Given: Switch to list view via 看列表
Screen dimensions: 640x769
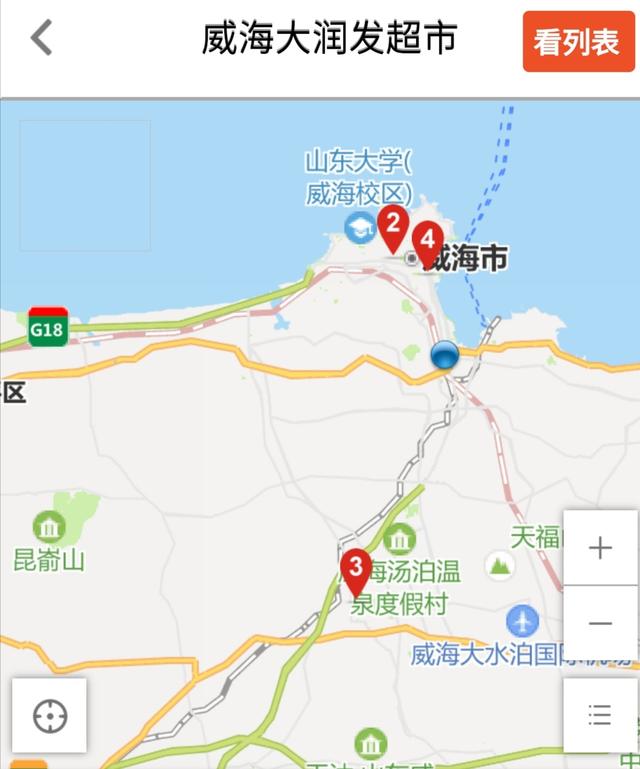Looking at the screenshot, I should click(x=578, y=43).
